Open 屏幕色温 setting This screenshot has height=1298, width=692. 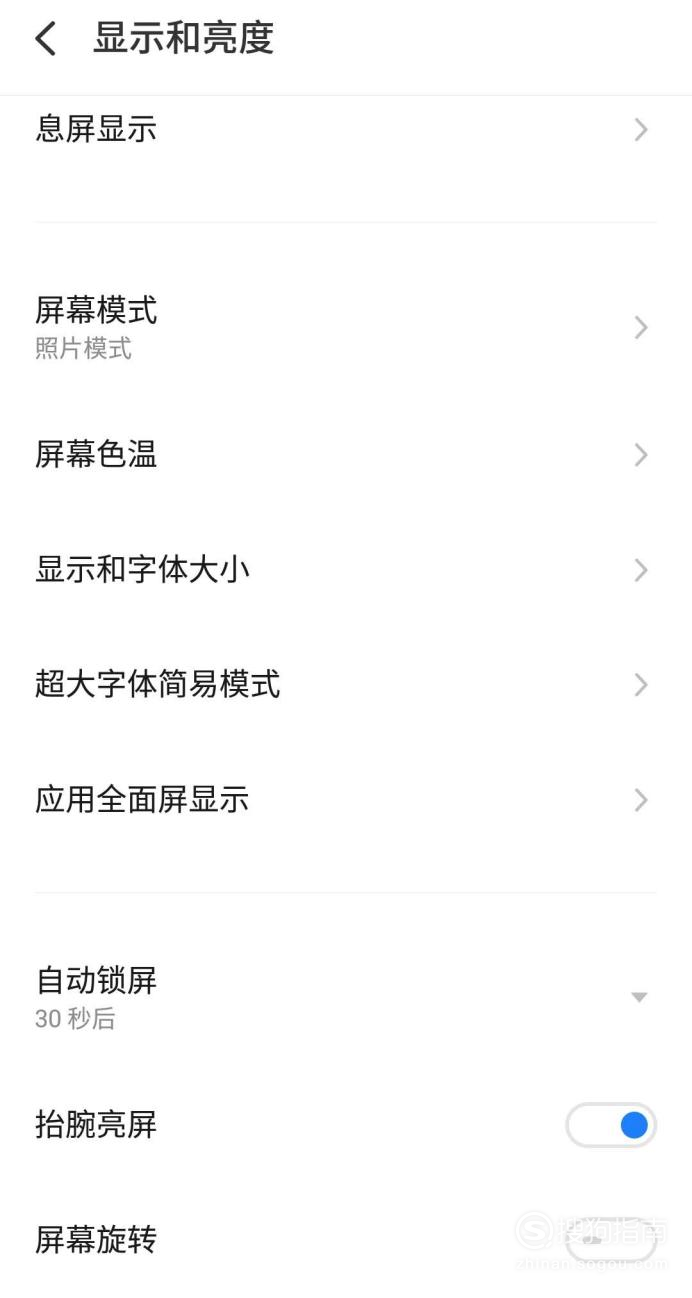click(345, 455)
